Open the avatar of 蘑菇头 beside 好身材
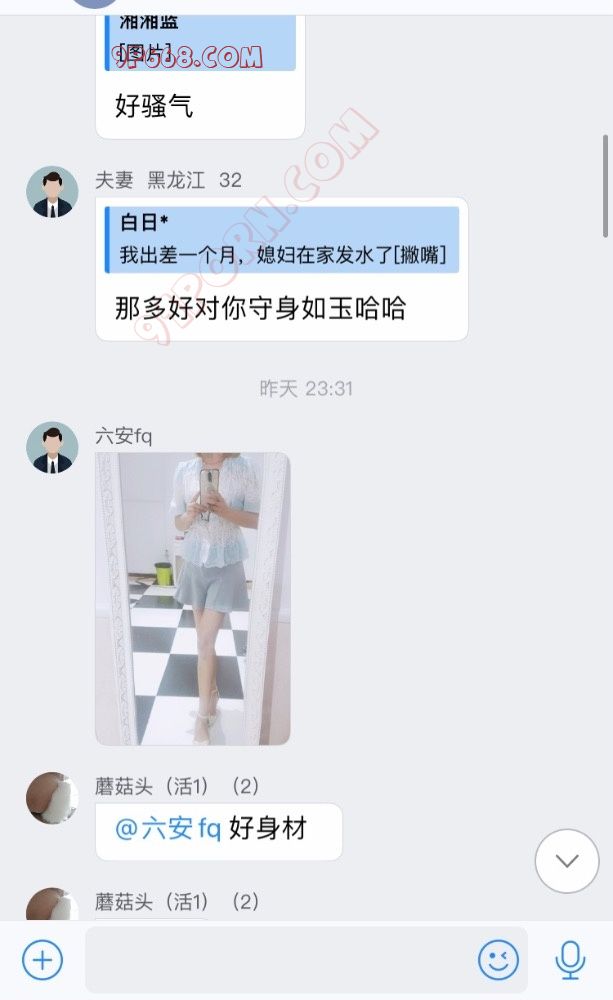This screenshot has width=613, height=1000. (52, 798)
